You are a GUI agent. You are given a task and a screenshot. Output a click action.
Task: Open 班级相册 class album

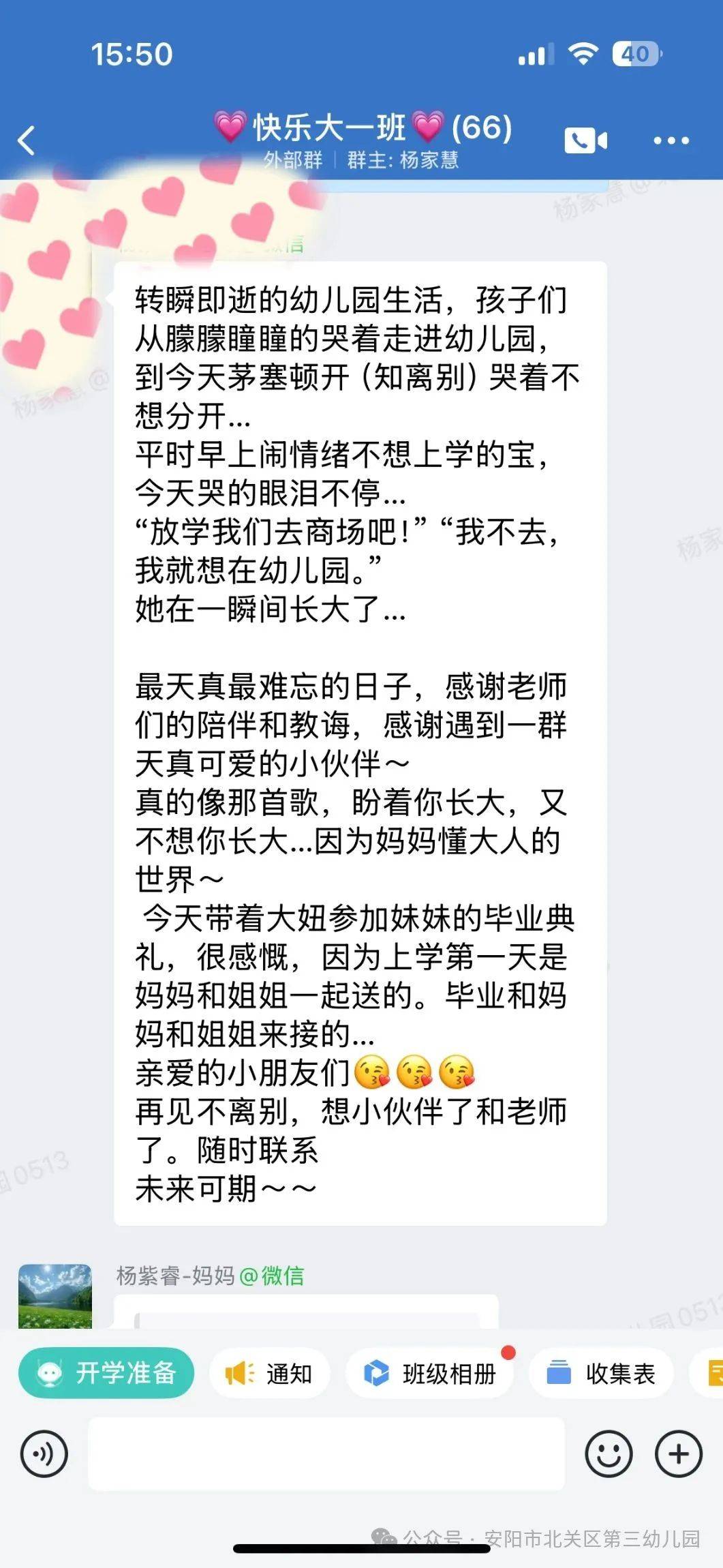[x=429, y=1373]
